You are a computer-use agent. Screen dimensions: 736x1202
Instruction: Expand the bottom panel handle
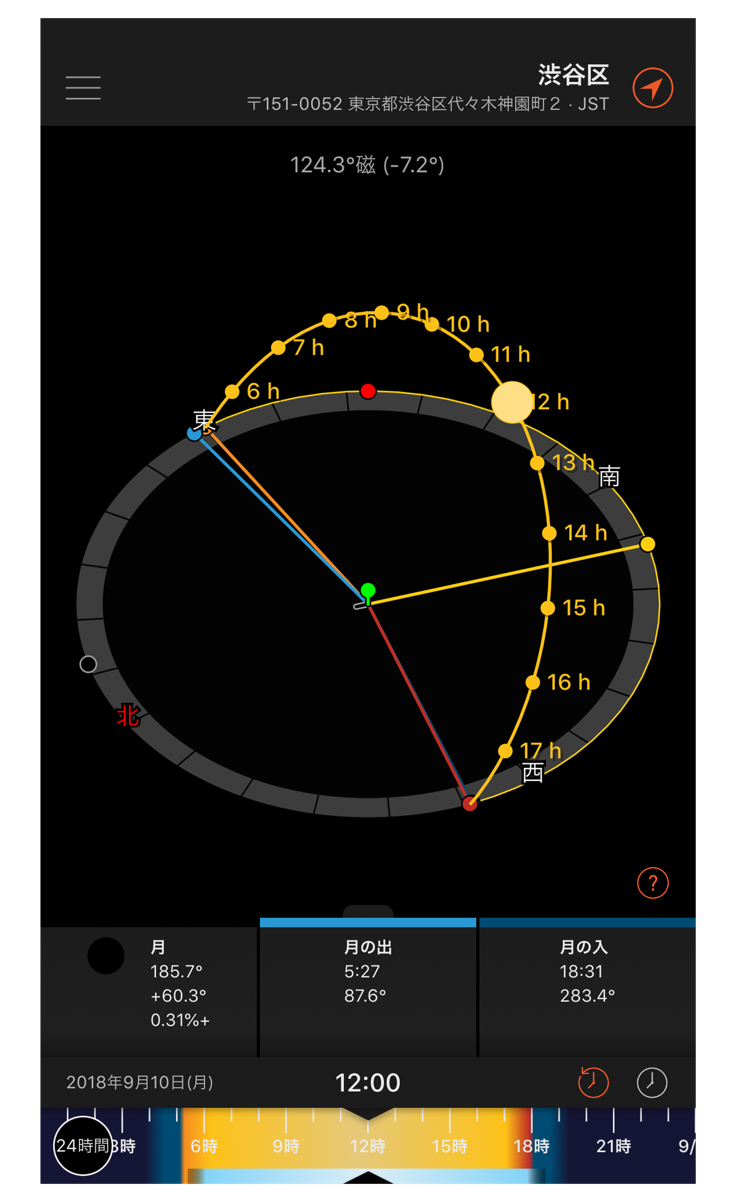coord(368,912)
